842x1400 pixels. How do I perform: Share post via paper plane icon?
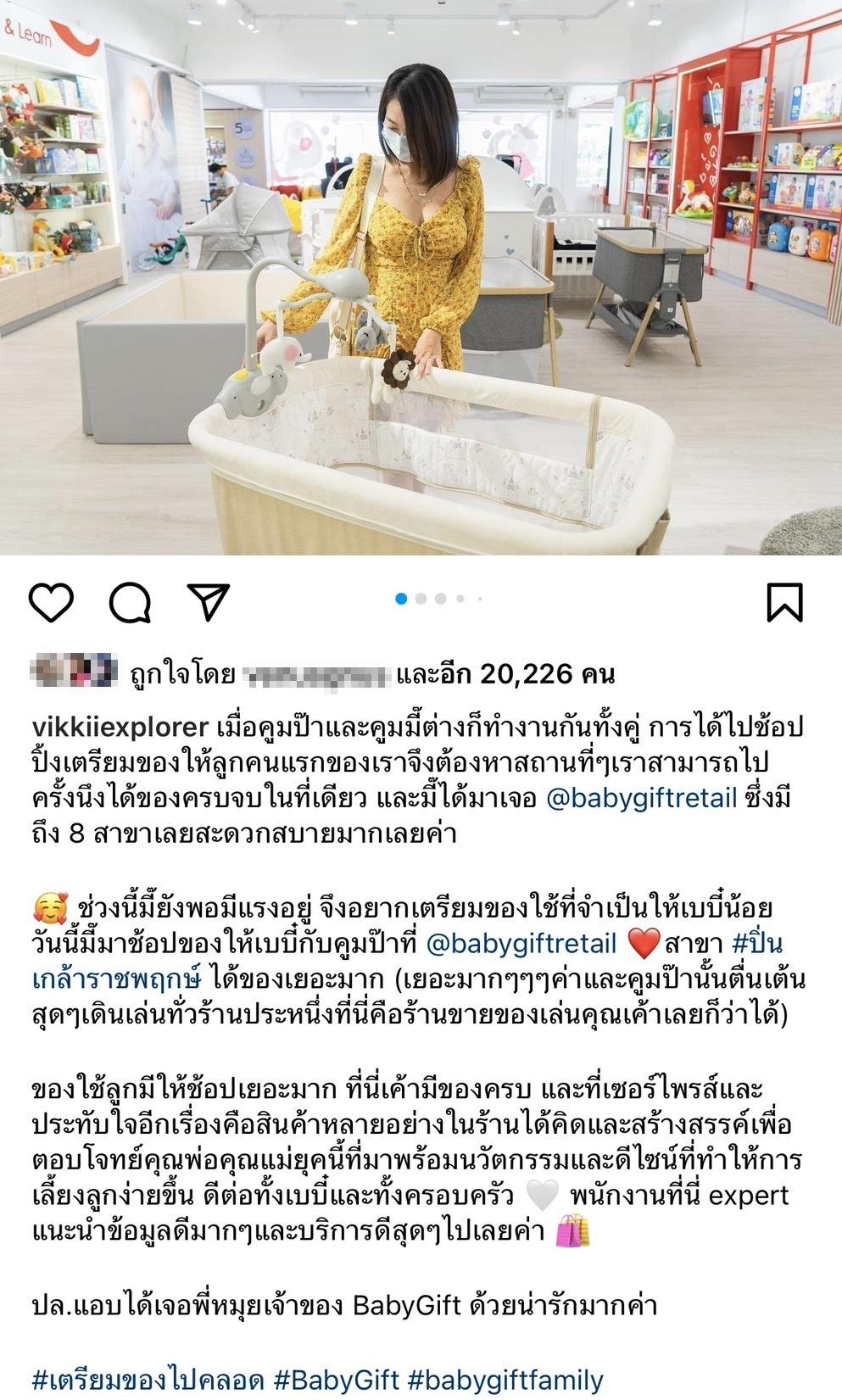pyautogui.click(x=209, y=600)
